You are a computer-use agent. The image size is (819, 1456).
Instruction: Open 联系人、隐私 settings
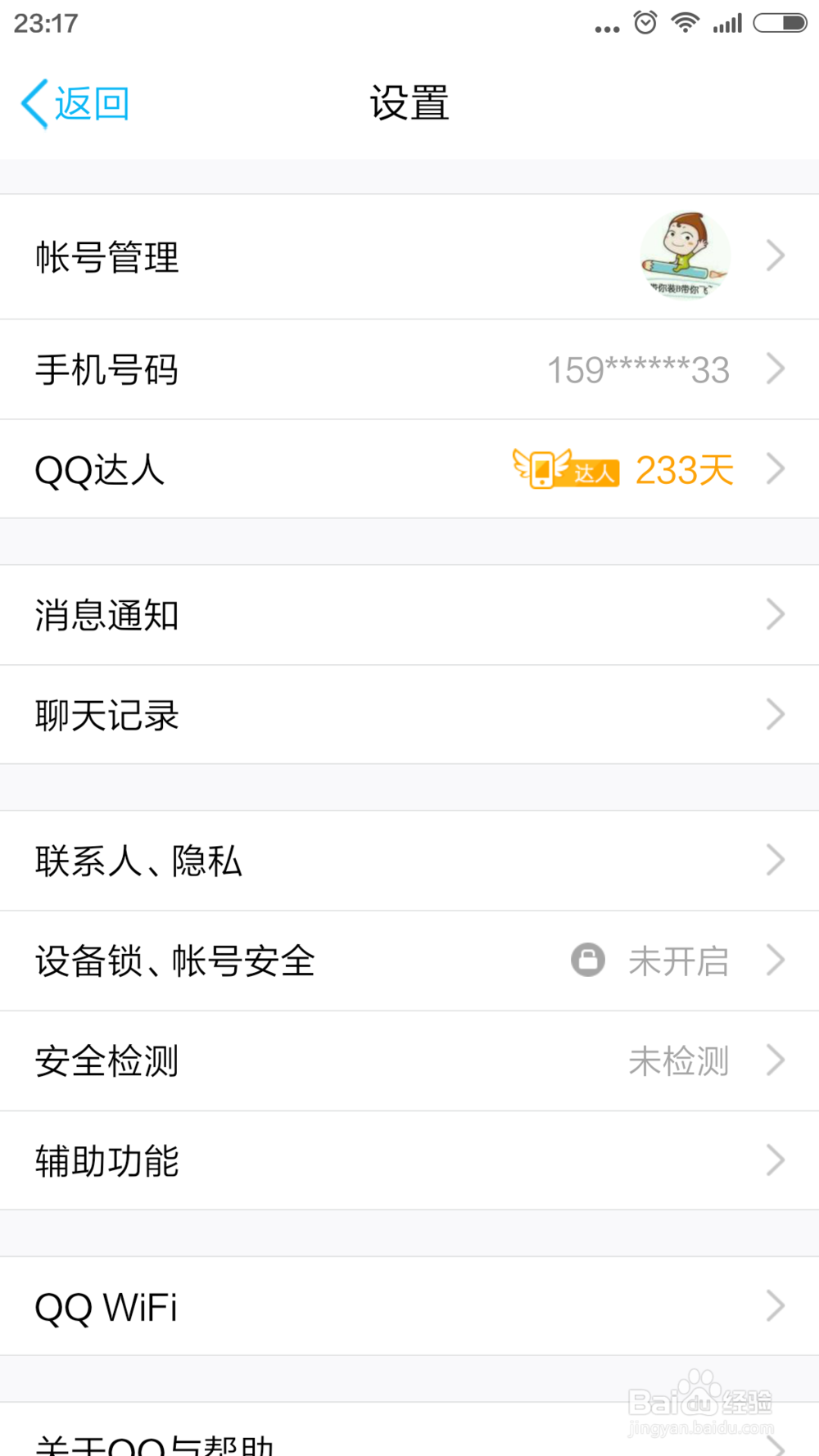pos(409,861)
